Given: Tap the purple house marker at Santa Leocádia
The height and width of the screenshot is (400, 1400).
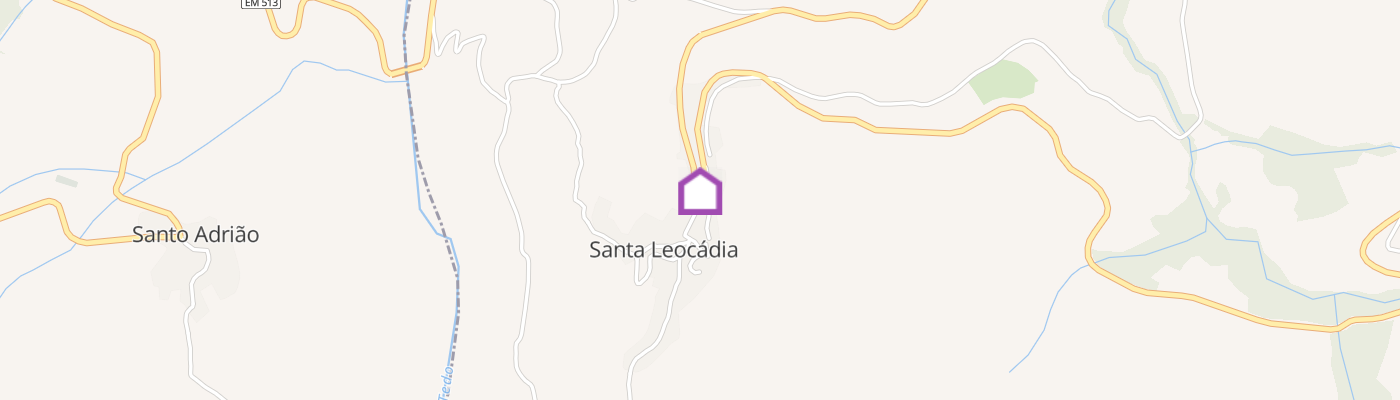Looking at the screenshot, I should tap(700, 192).
